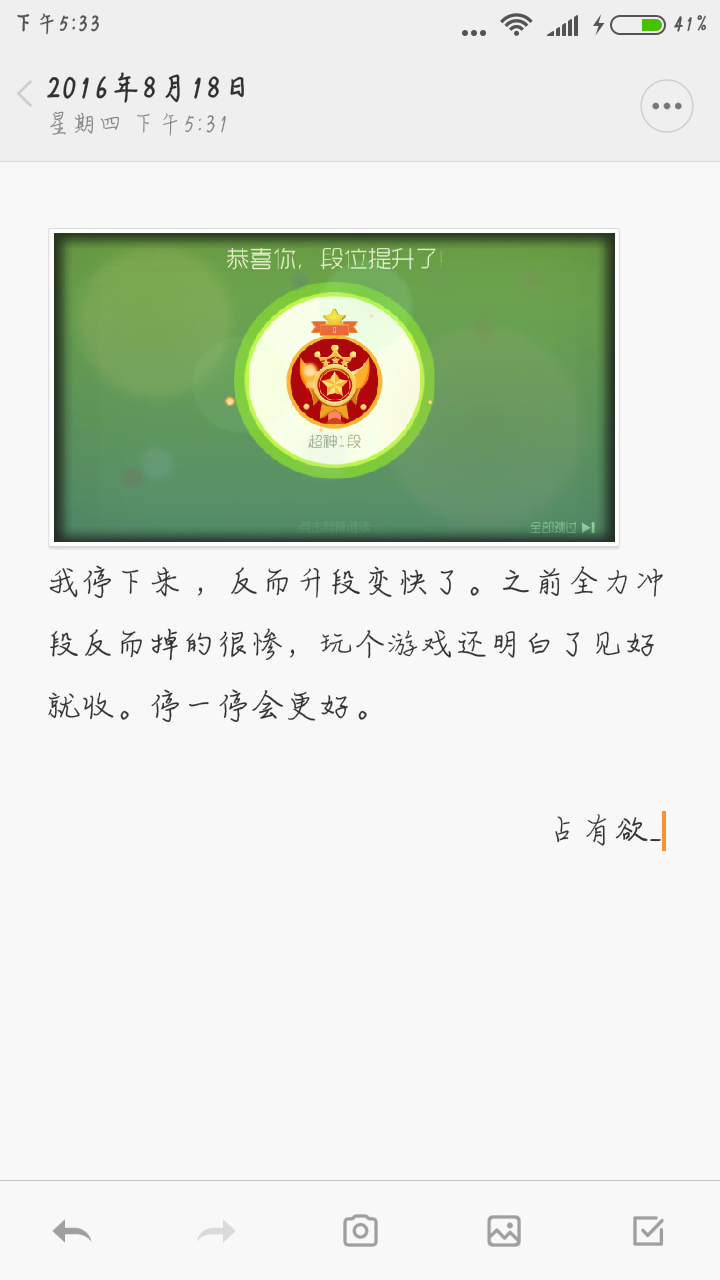Expand note options via the ellipsis button
The image size is (720, 1280).
(x=666, y=105)
